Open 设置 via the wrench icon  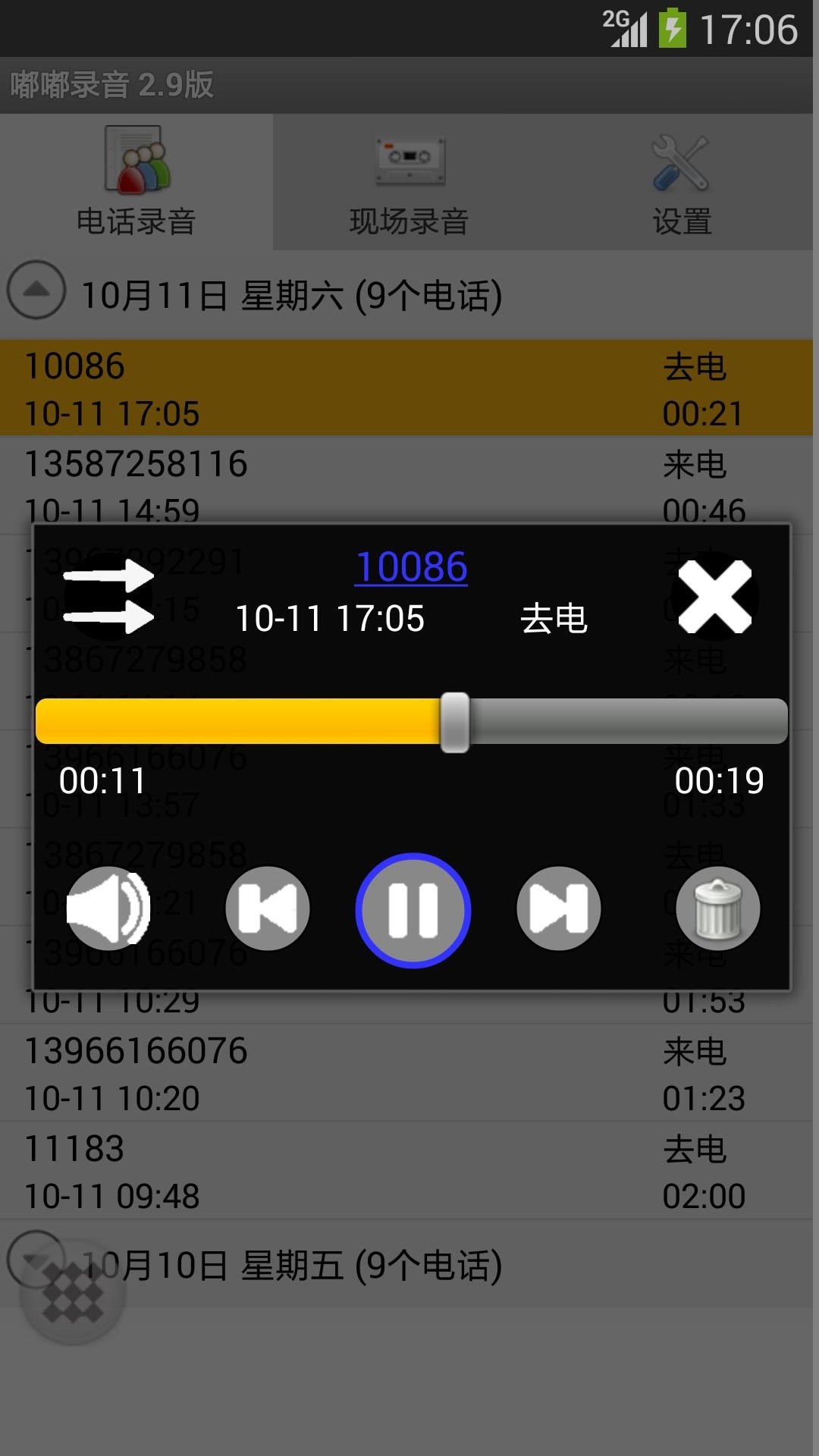click(x=681, y=161)
